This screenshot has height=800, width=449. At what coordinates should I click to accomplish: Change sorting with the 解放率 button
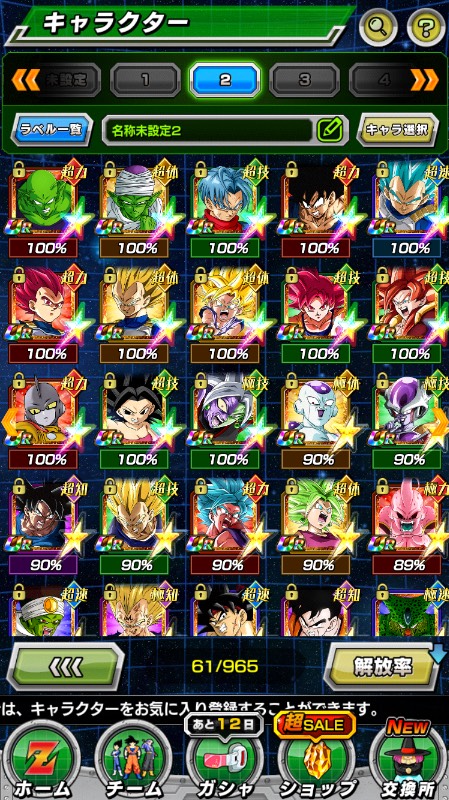382,666
